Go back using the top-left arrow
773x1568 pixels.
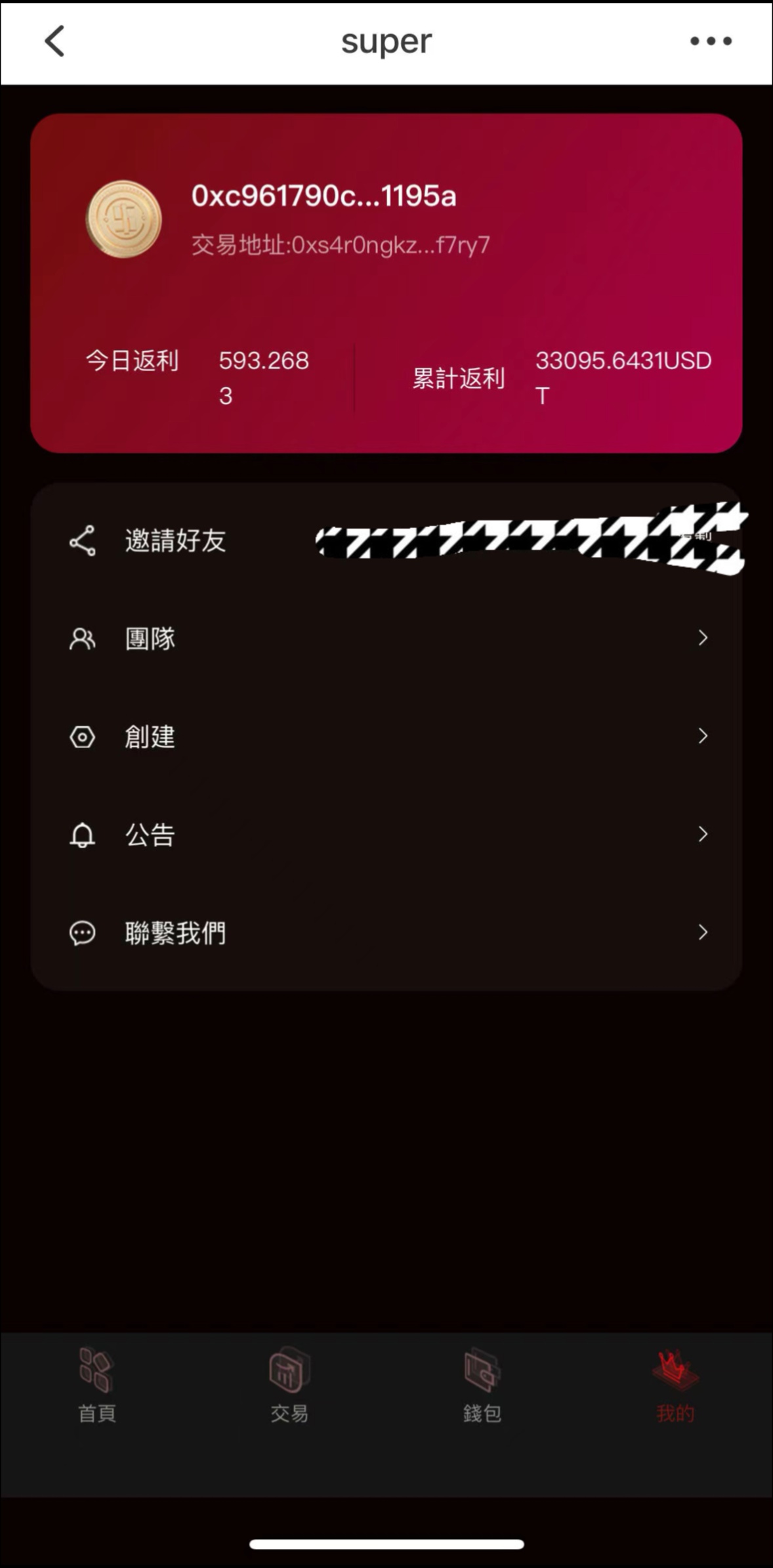click(x=55, y=42)
